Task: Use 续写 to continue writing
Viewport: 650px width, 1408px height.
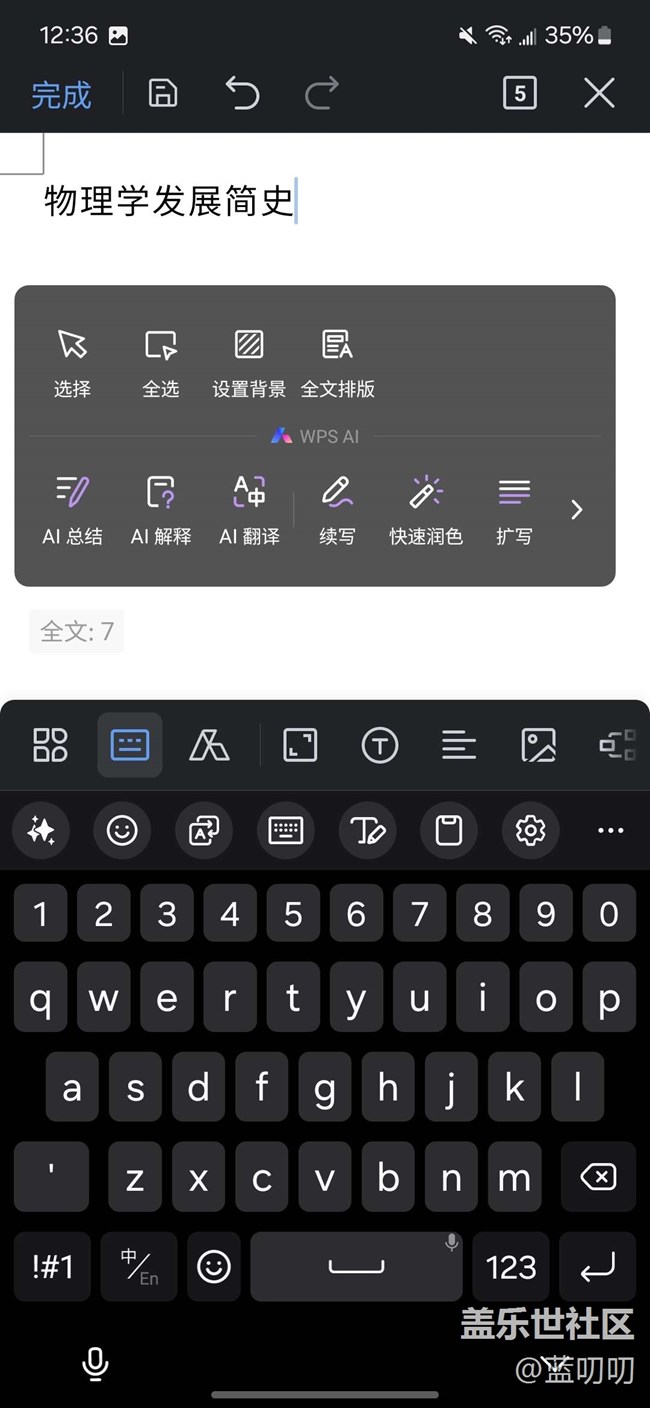Action: pos(337,509)
